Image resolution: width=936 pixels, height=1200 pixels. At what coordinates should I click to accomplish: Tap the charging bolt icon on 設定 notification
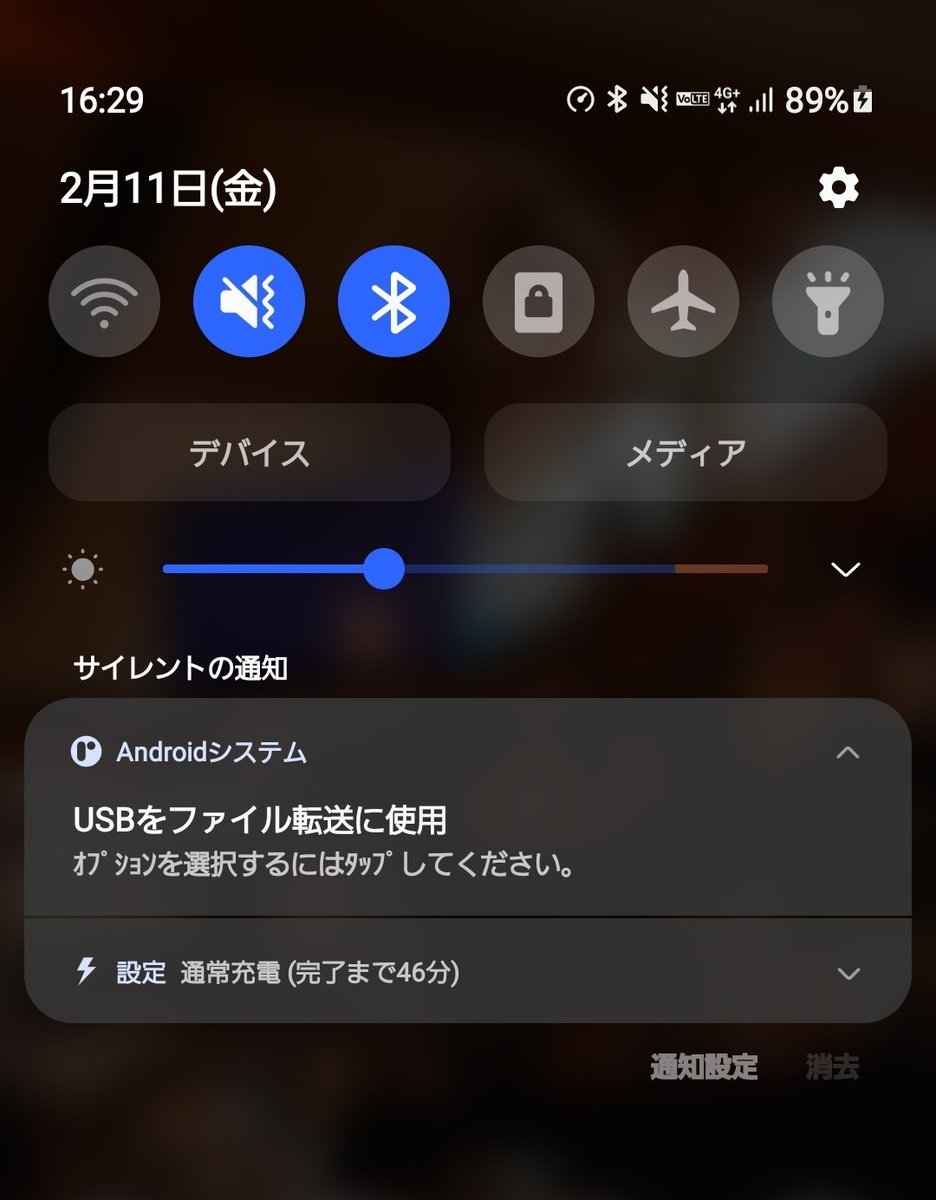coord(88,971)
